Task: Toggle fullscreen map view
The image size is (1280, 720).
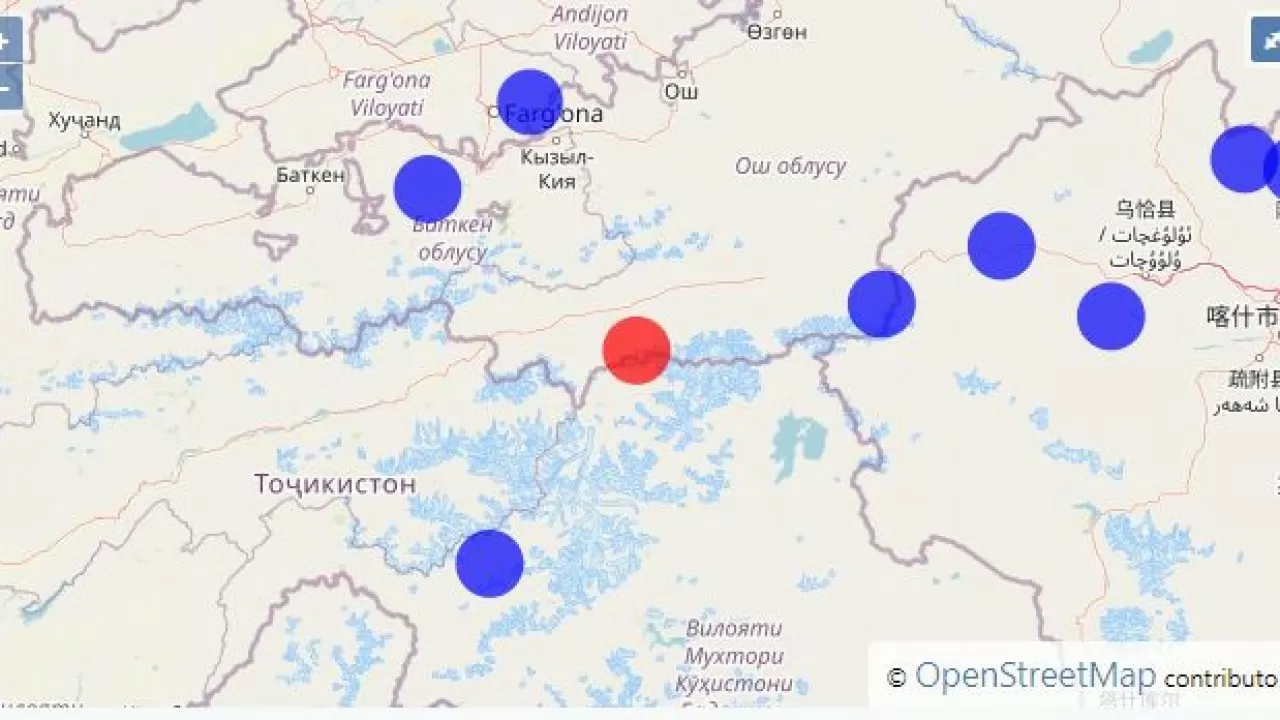Action: pos(1267,41)
